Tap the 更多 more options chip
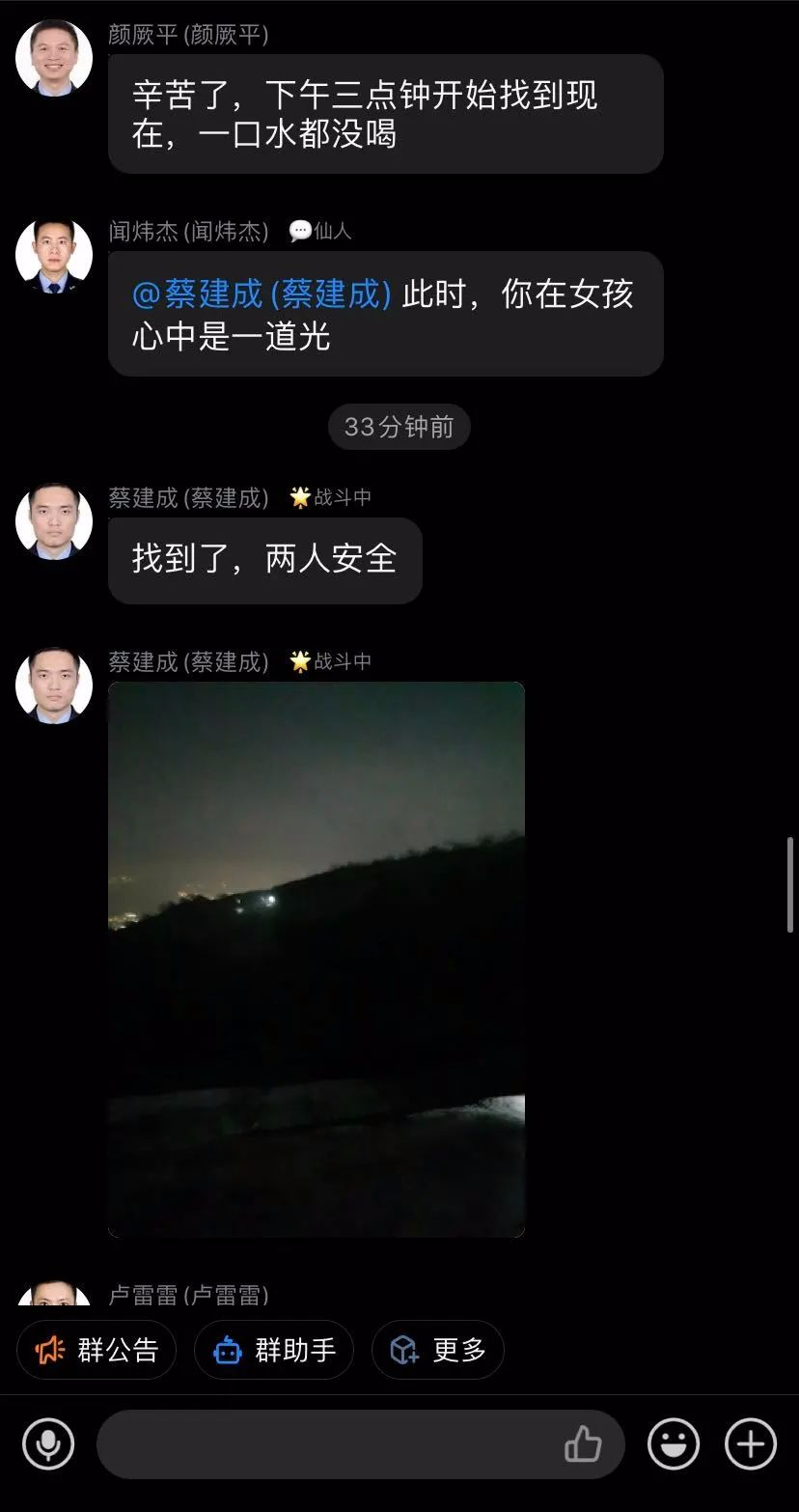Viewport: 799px width, 1512px height. [438, 1350]
